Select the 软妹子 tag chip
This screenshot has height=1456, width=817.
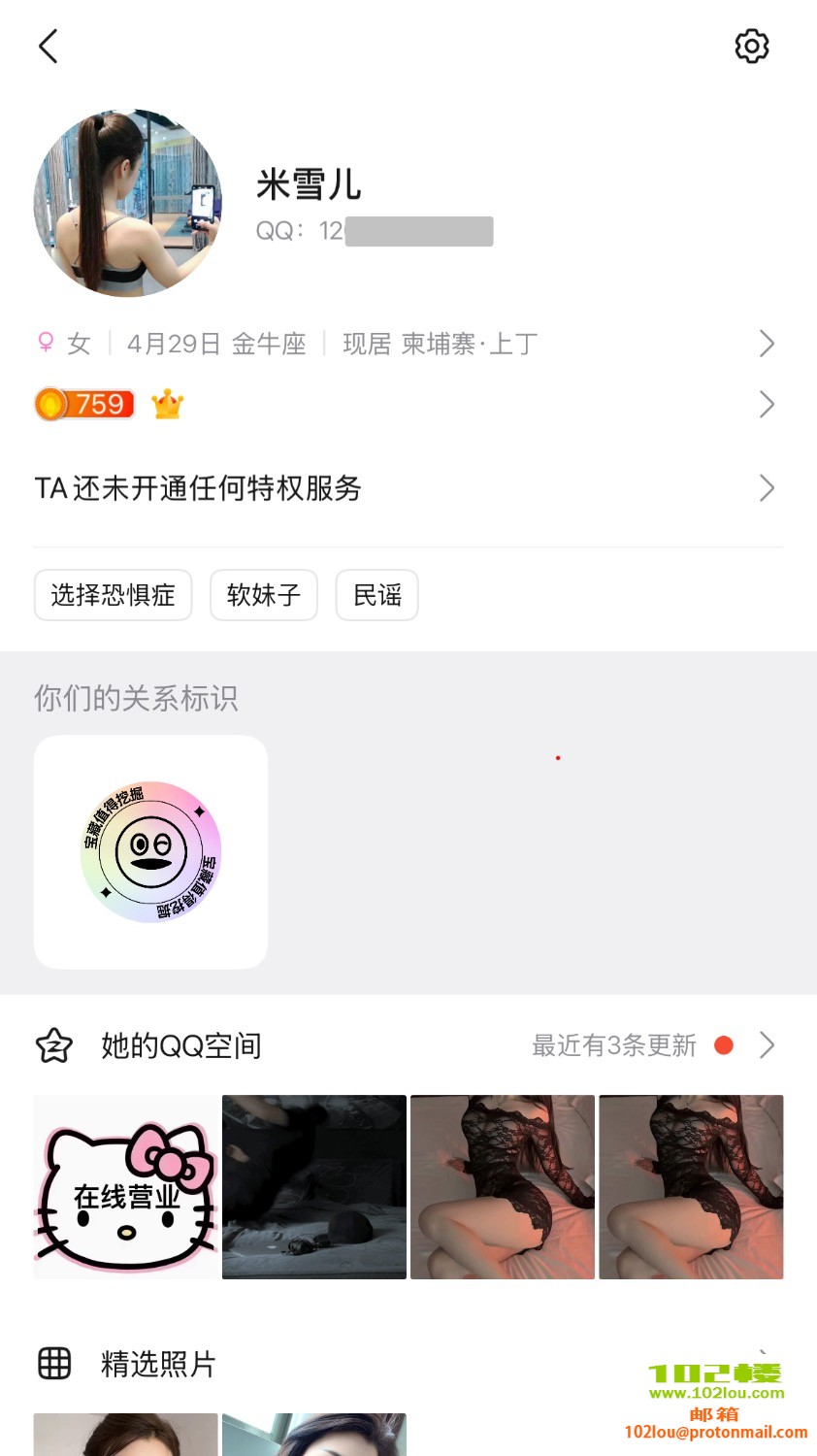coord(264,595)
